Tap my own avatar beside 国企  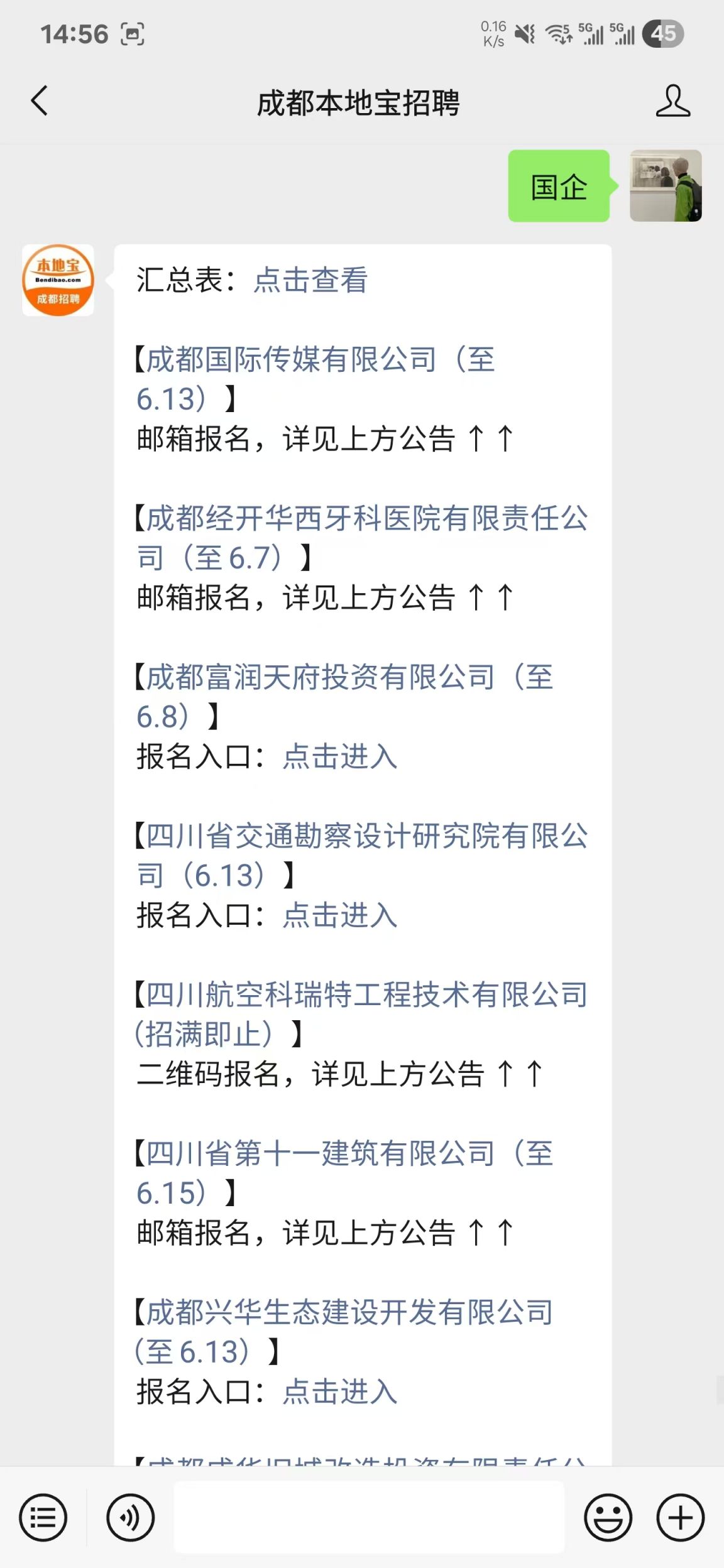(666, 186)
